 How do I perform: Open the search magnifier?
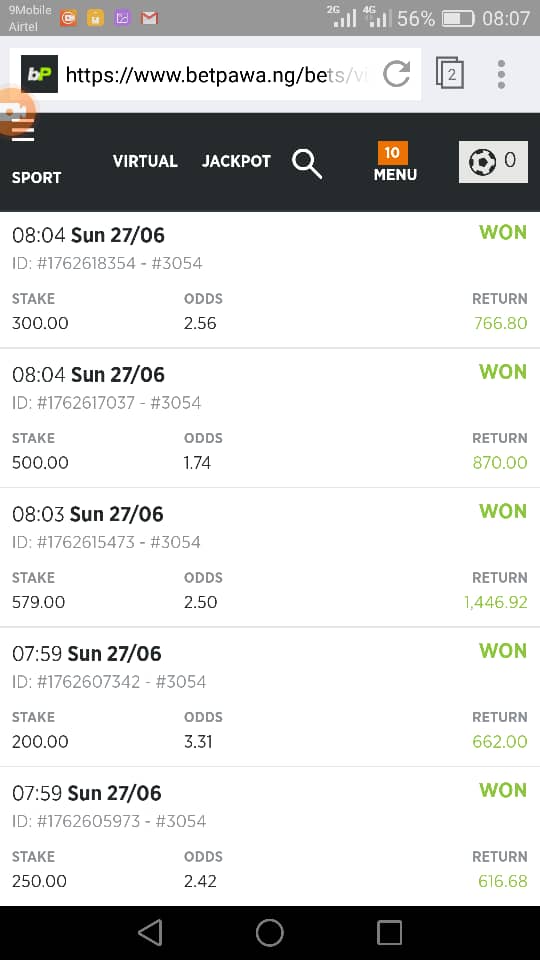point(307,163)
